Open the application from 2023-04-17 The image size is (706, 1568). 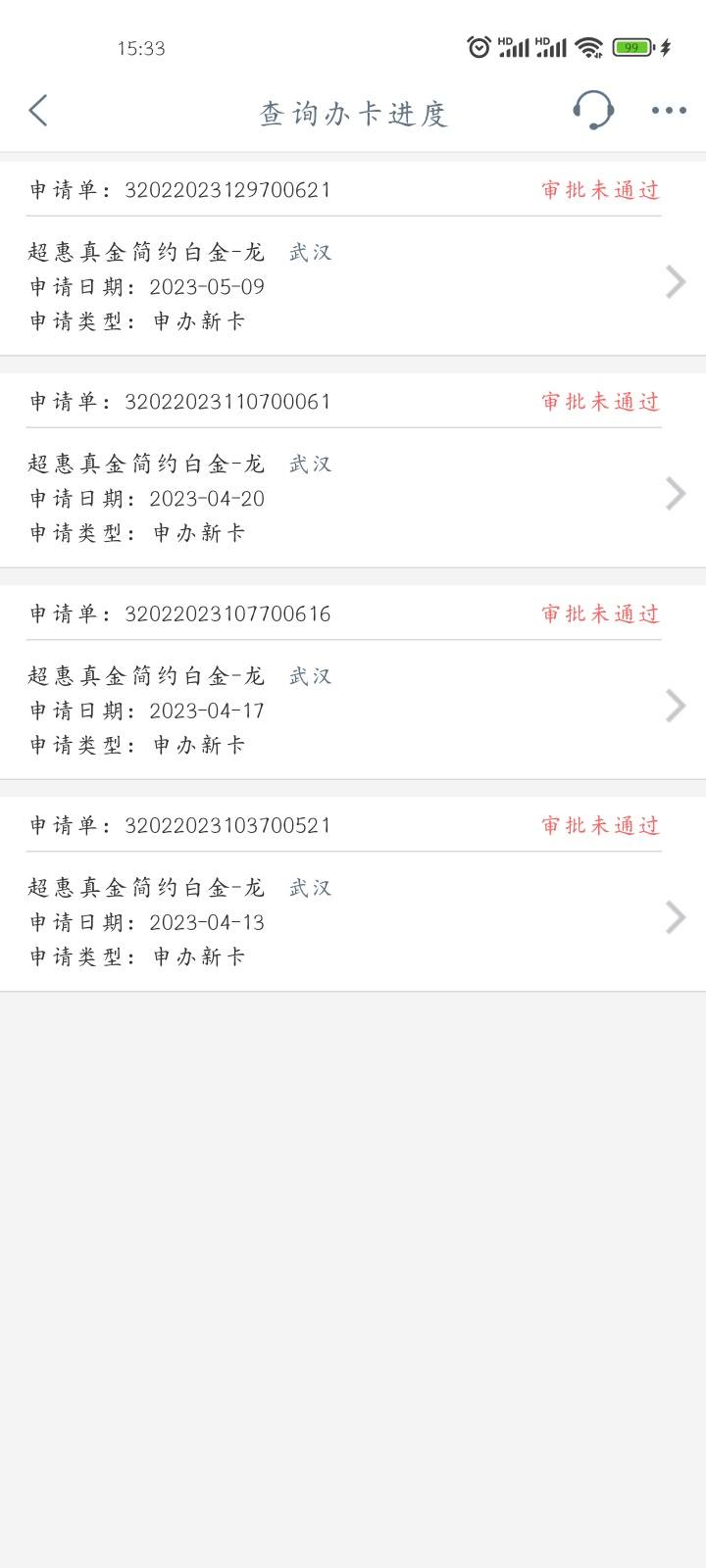[353, 682]
